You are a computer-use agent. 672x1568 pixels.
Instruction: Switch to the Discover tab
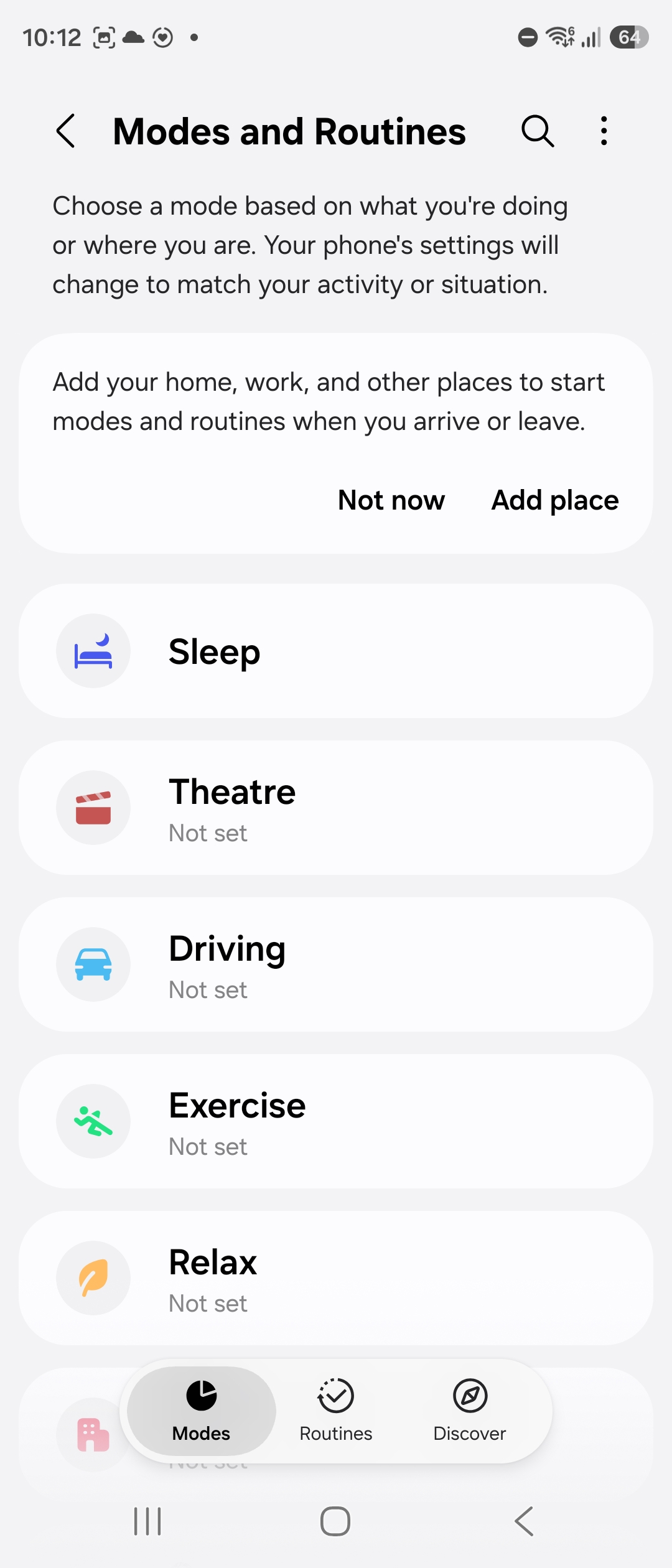pos(470,1411)
